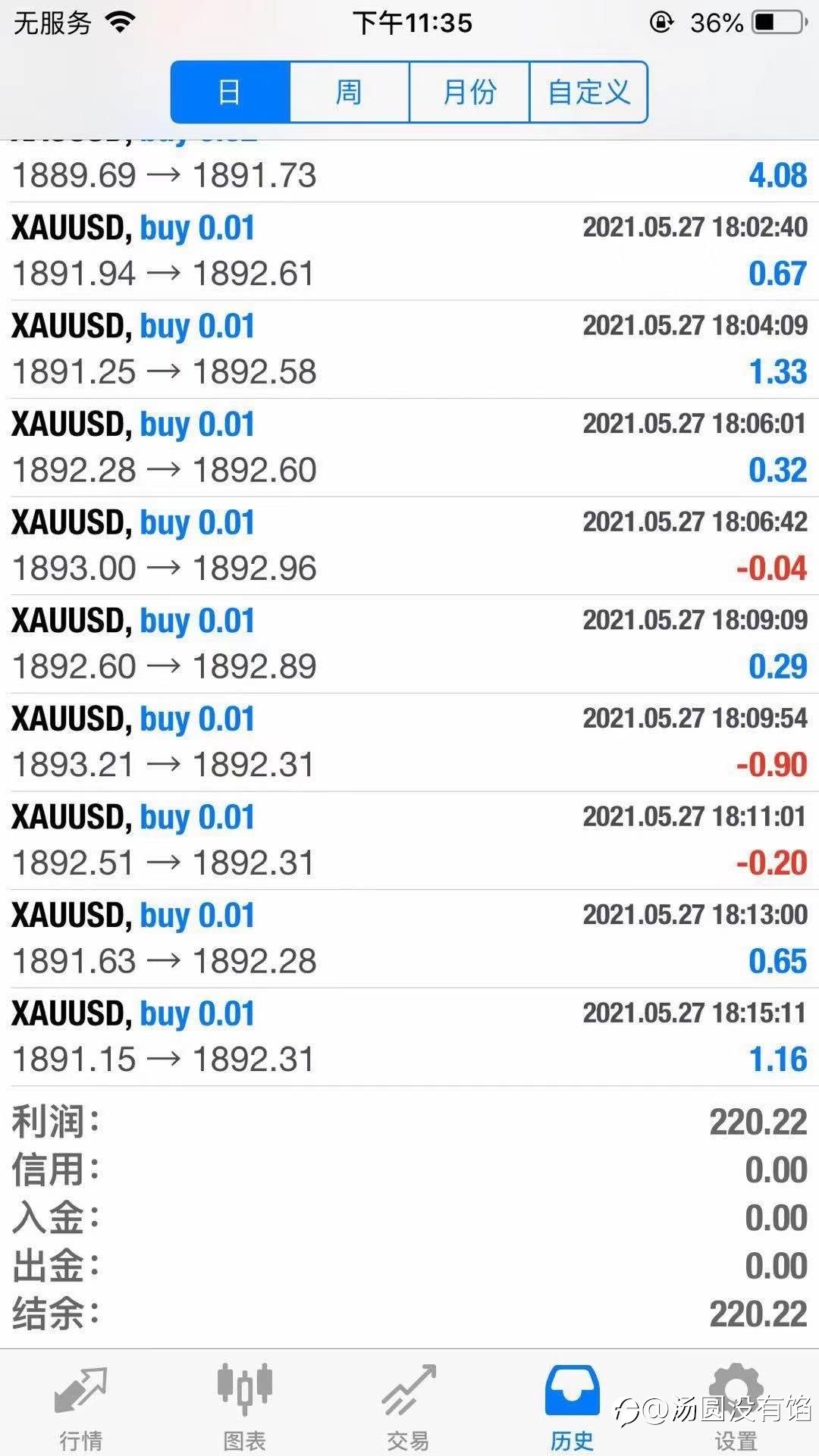
Task: Switch to the 月份 (month) period
Action: tap(469, 92)
